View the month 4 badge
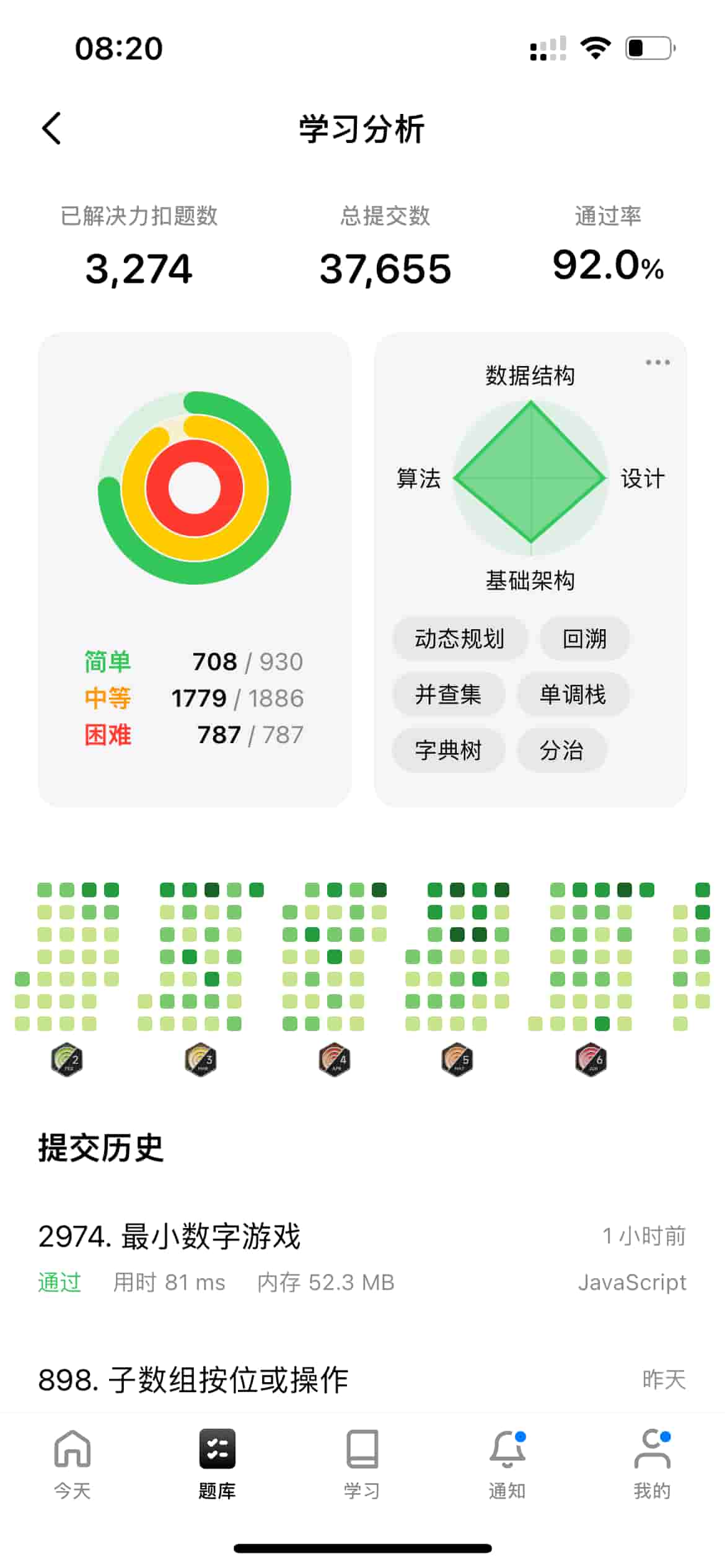 coord(334,1059)
